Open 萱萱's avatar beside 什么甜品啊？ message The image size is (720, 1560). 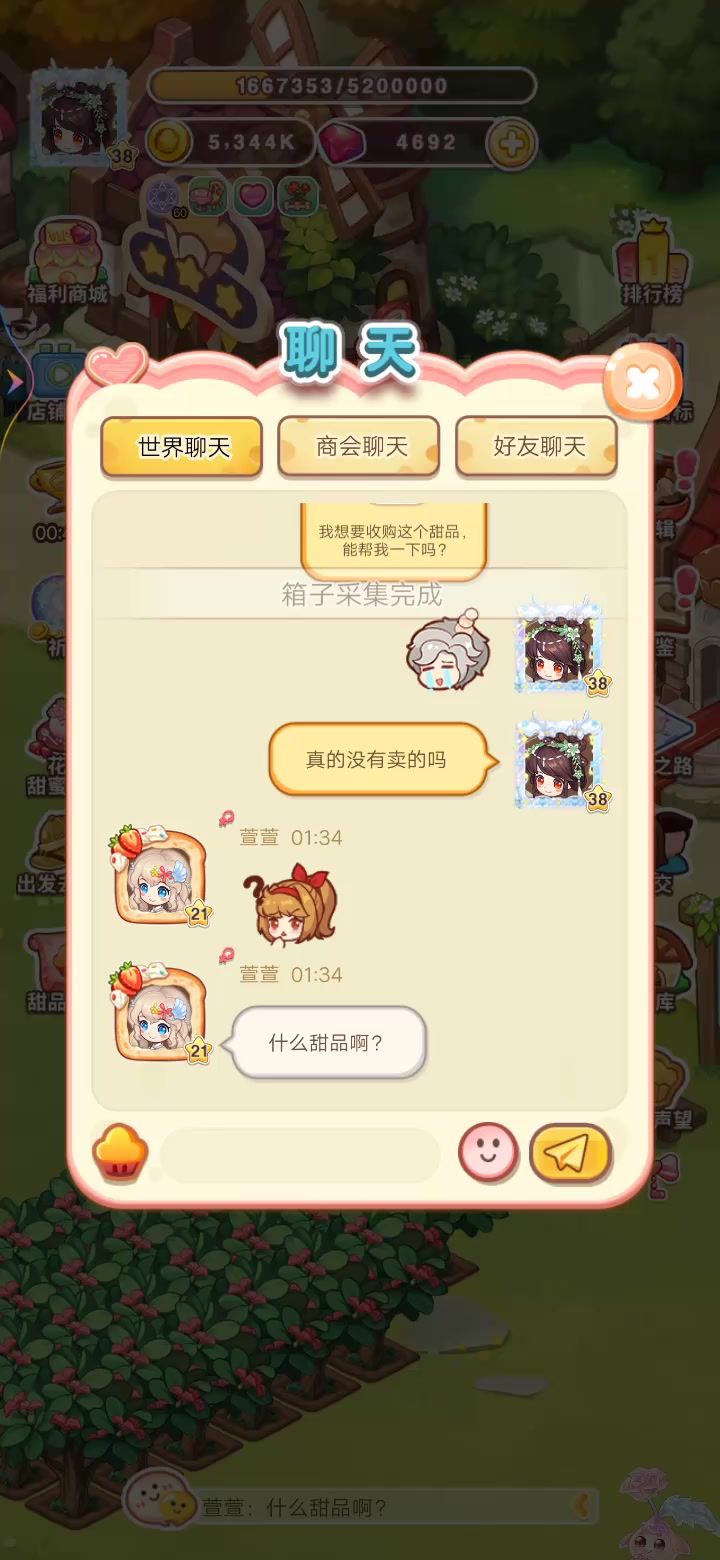tap(158, 1012)
